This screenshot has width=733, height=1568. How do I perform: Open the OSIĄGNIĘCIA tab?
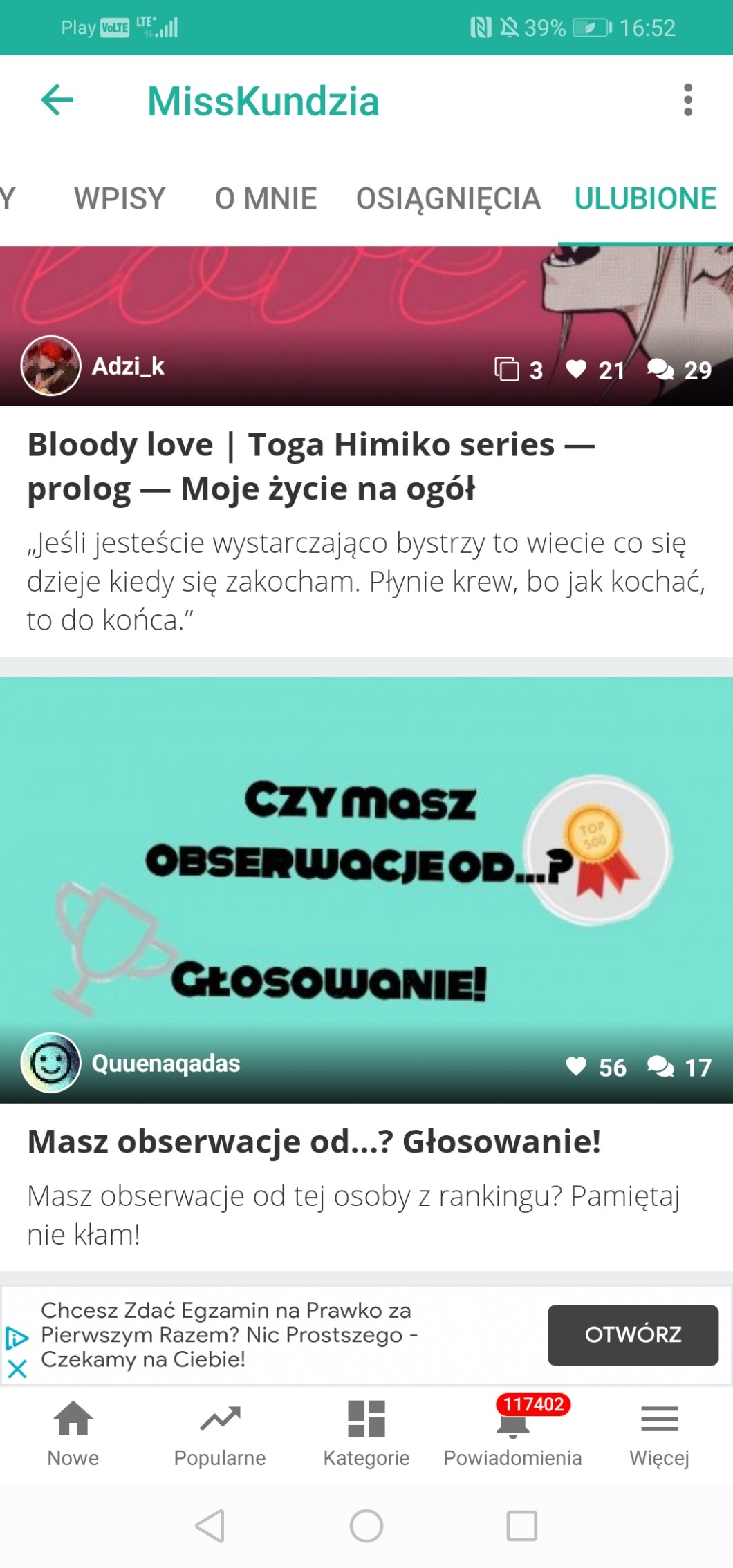[448, 199]
